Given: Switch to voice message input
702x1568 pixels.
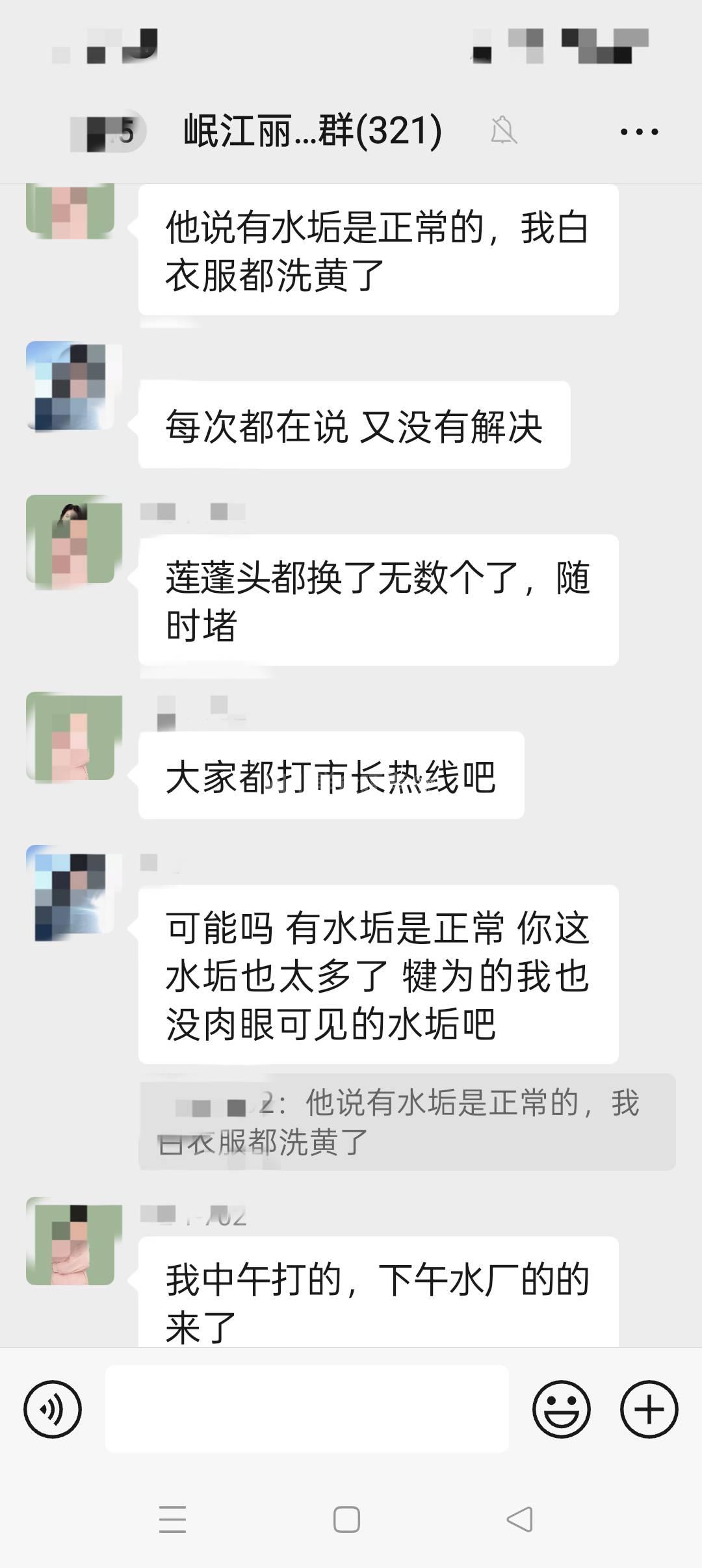Looking at the screenshot, I should click(x=53, y=1409).
